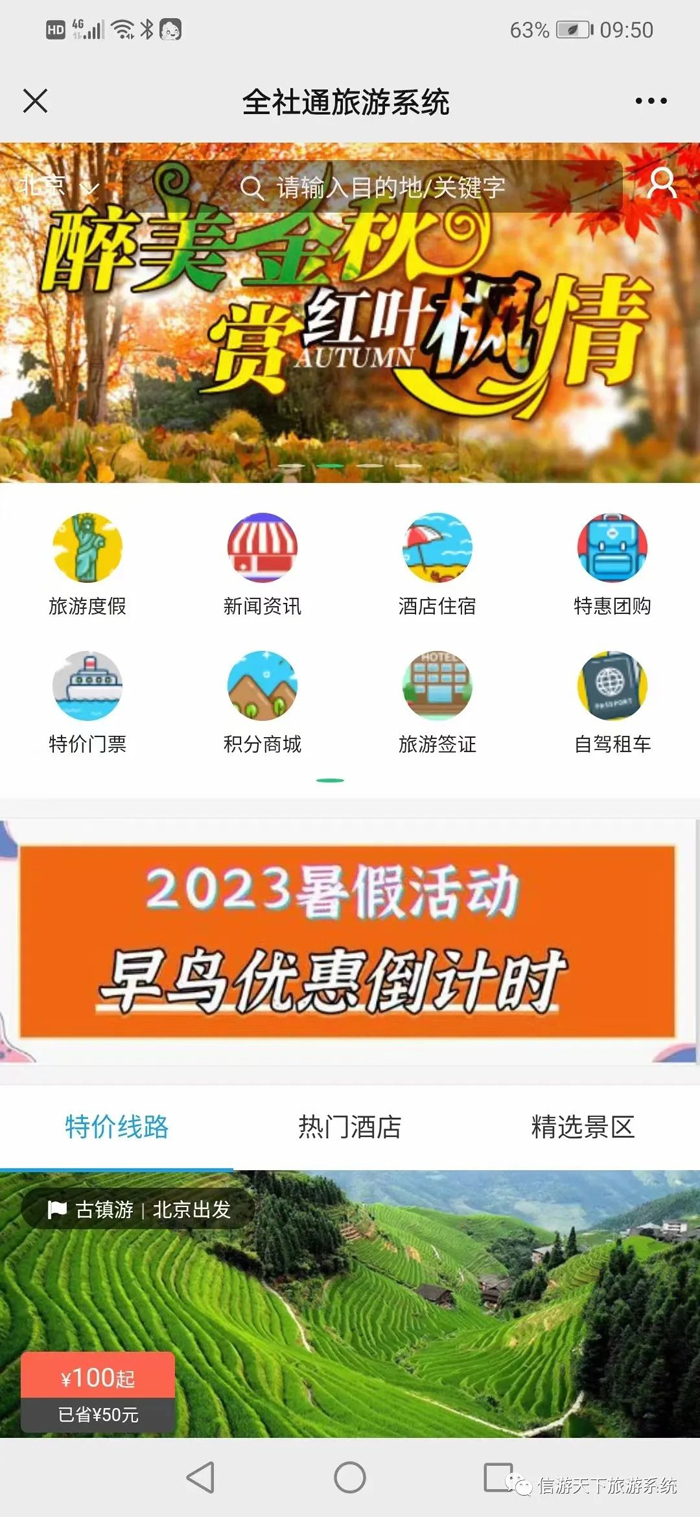The height and width of the screenshot is (1517, 700).
Task: Select 自驾租车 car rental
Action: tap(612, 702)
